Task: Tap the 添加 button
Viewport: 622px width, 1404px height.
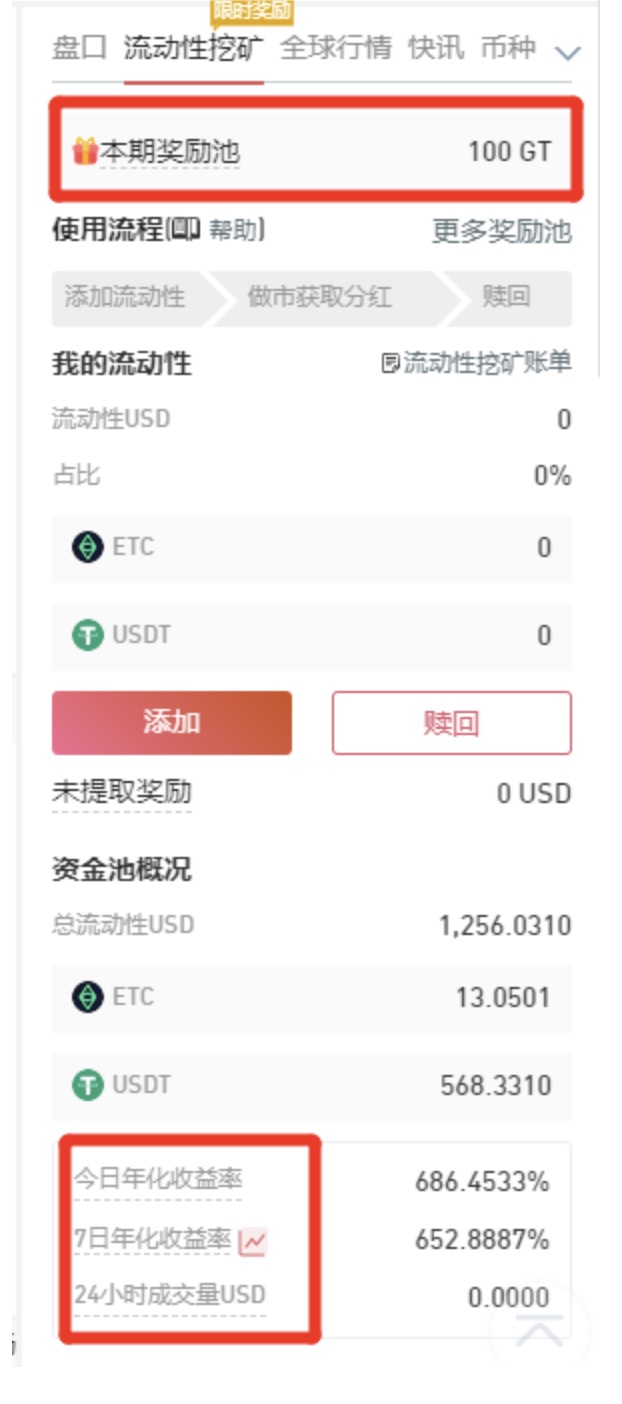Action: tap(172, 722)
